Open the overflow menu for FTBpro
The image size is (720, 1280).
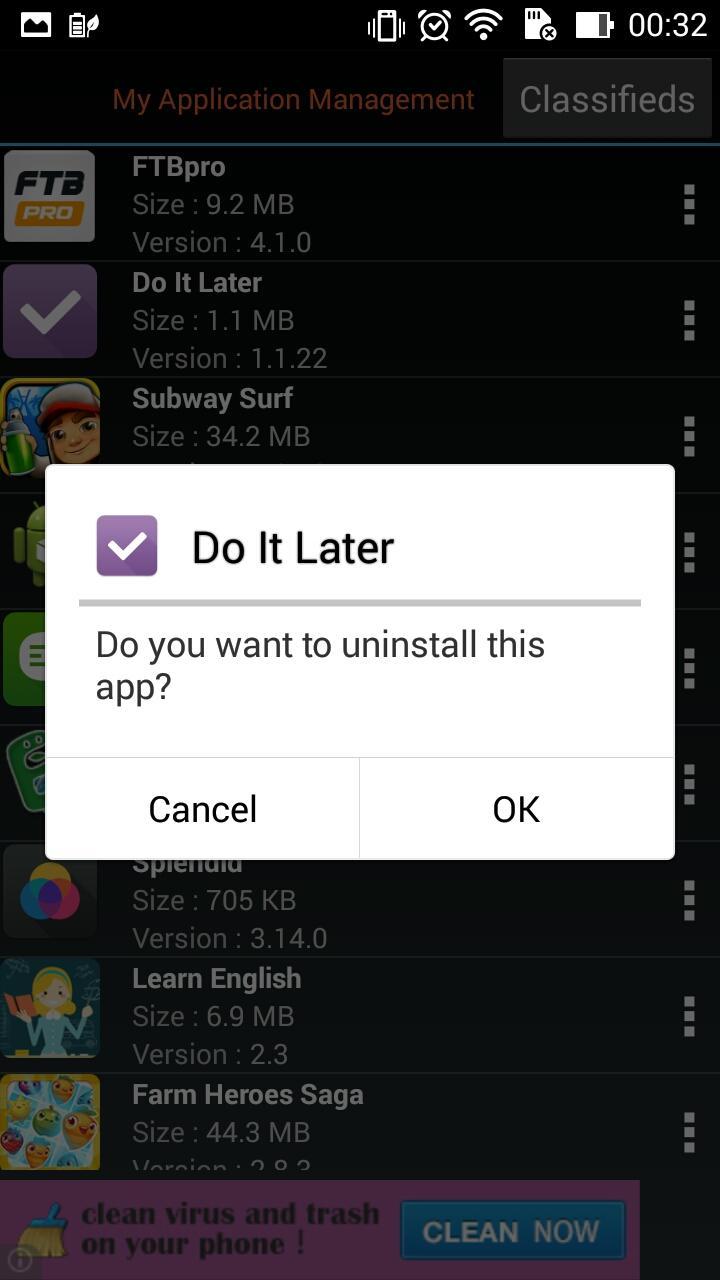tap(690, 205)
